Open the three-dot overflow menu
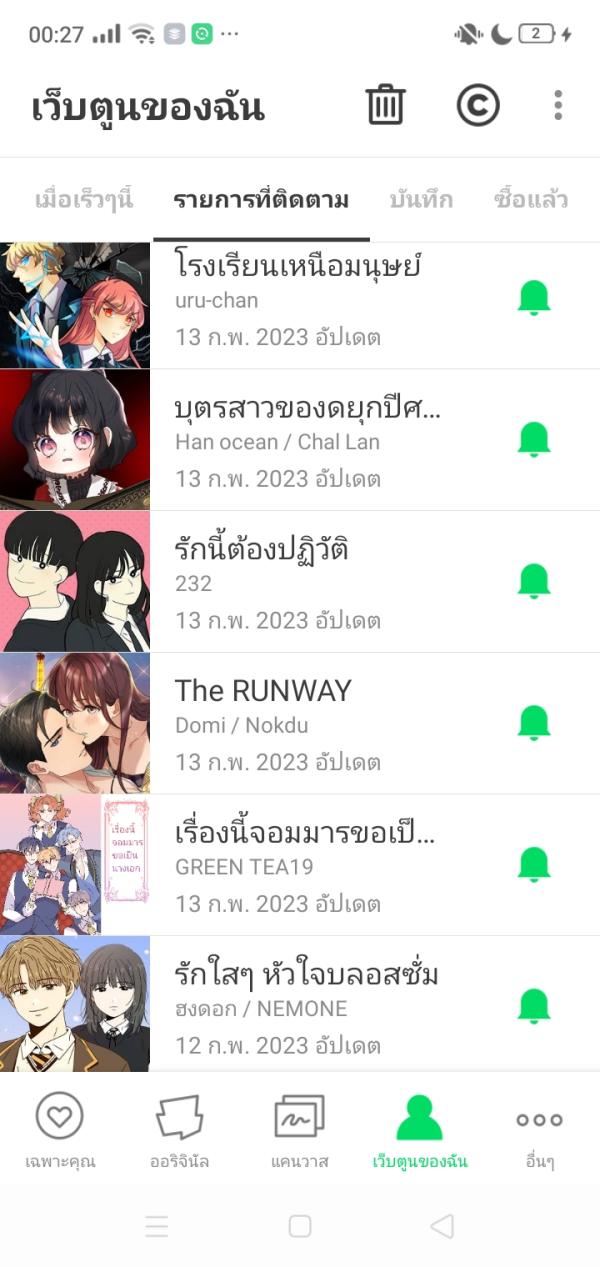 click(x=558, y=105)
